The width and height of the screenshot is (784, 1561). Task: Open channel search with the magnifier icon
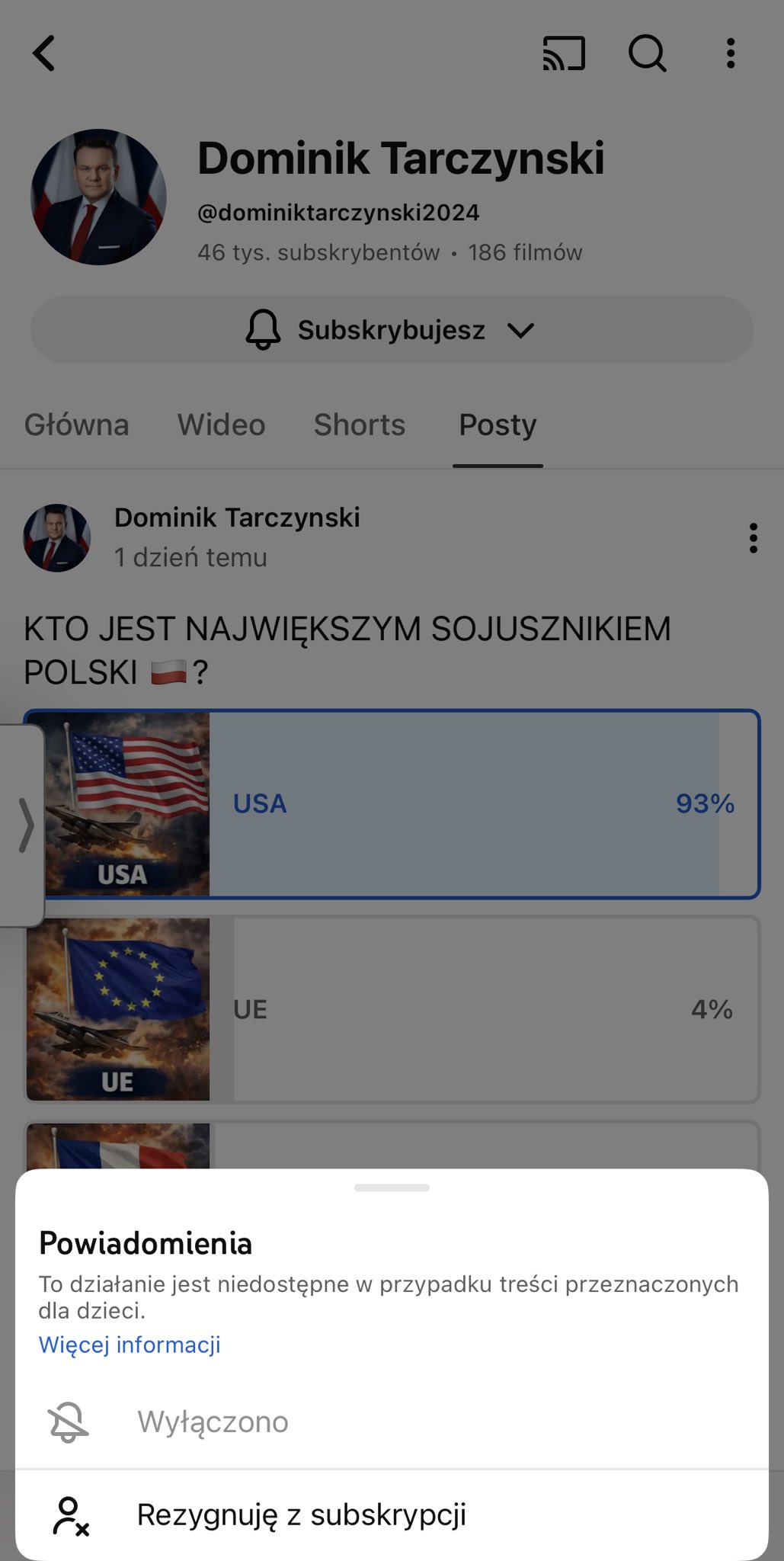coord(647,53)
